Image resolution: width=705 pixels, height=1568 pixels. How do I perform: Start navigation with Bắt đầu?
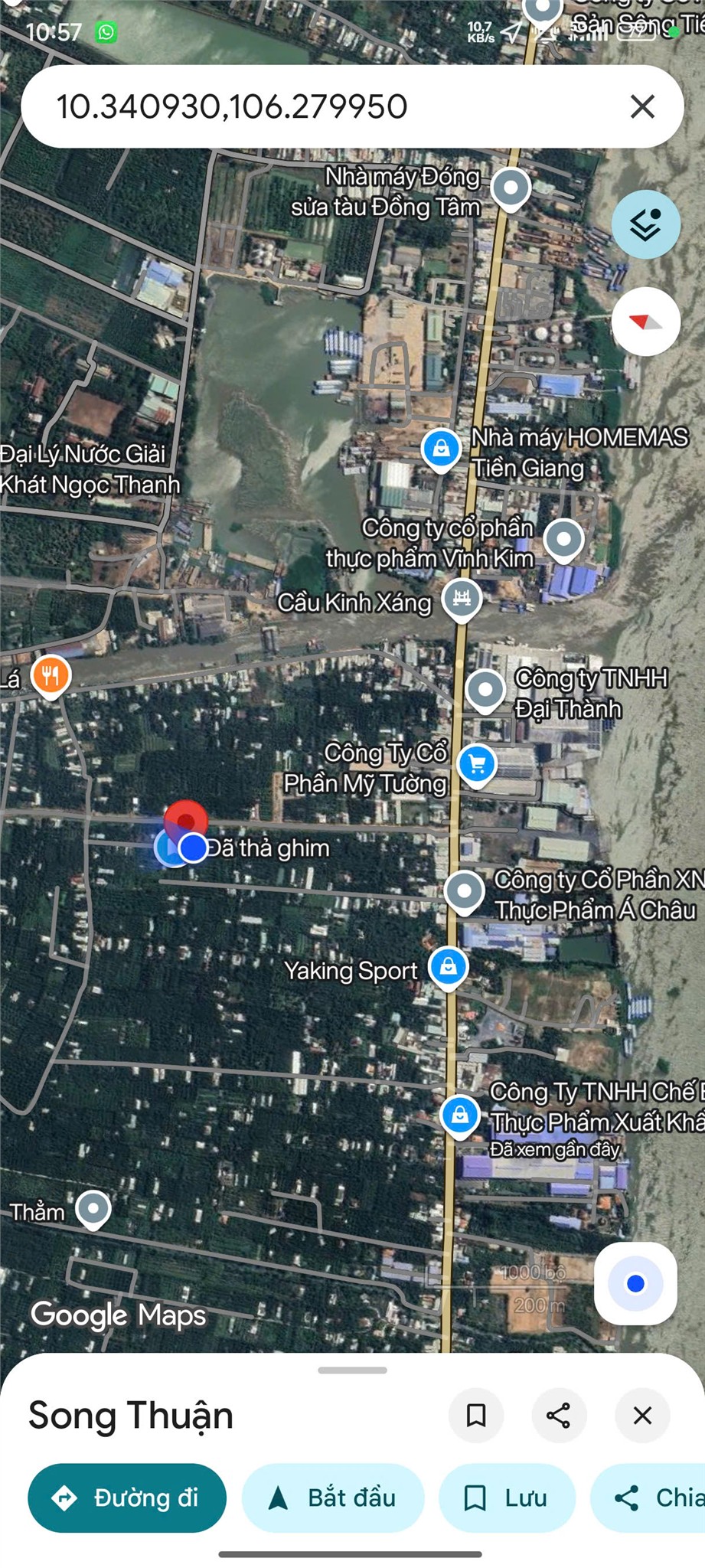click(333, 1498)
